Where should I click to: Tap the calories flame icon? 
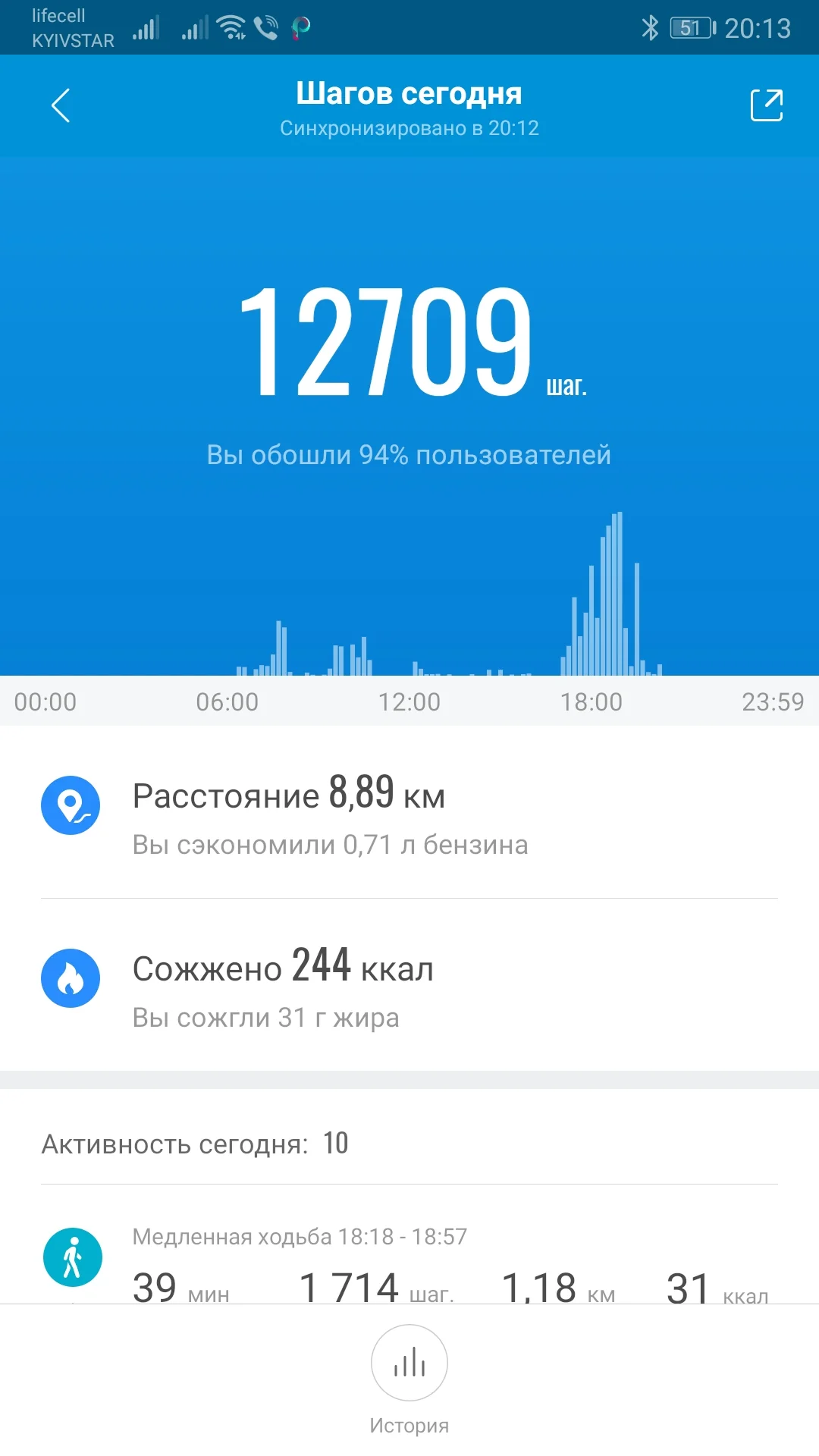[71, 978]
